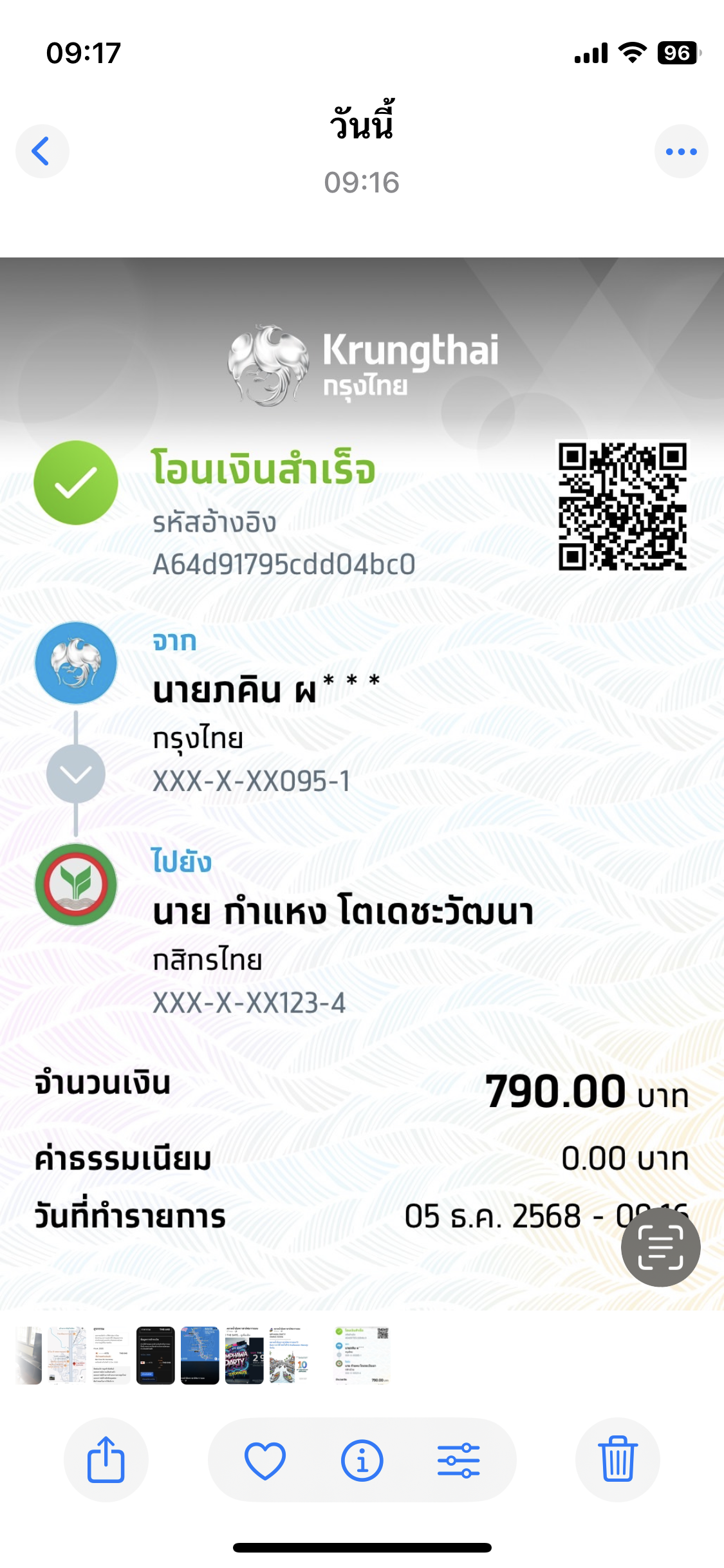Image resolution: width=724 pixels, height=1568 pixels.
Task: Show photo info details
Action: click(362, 1460)
